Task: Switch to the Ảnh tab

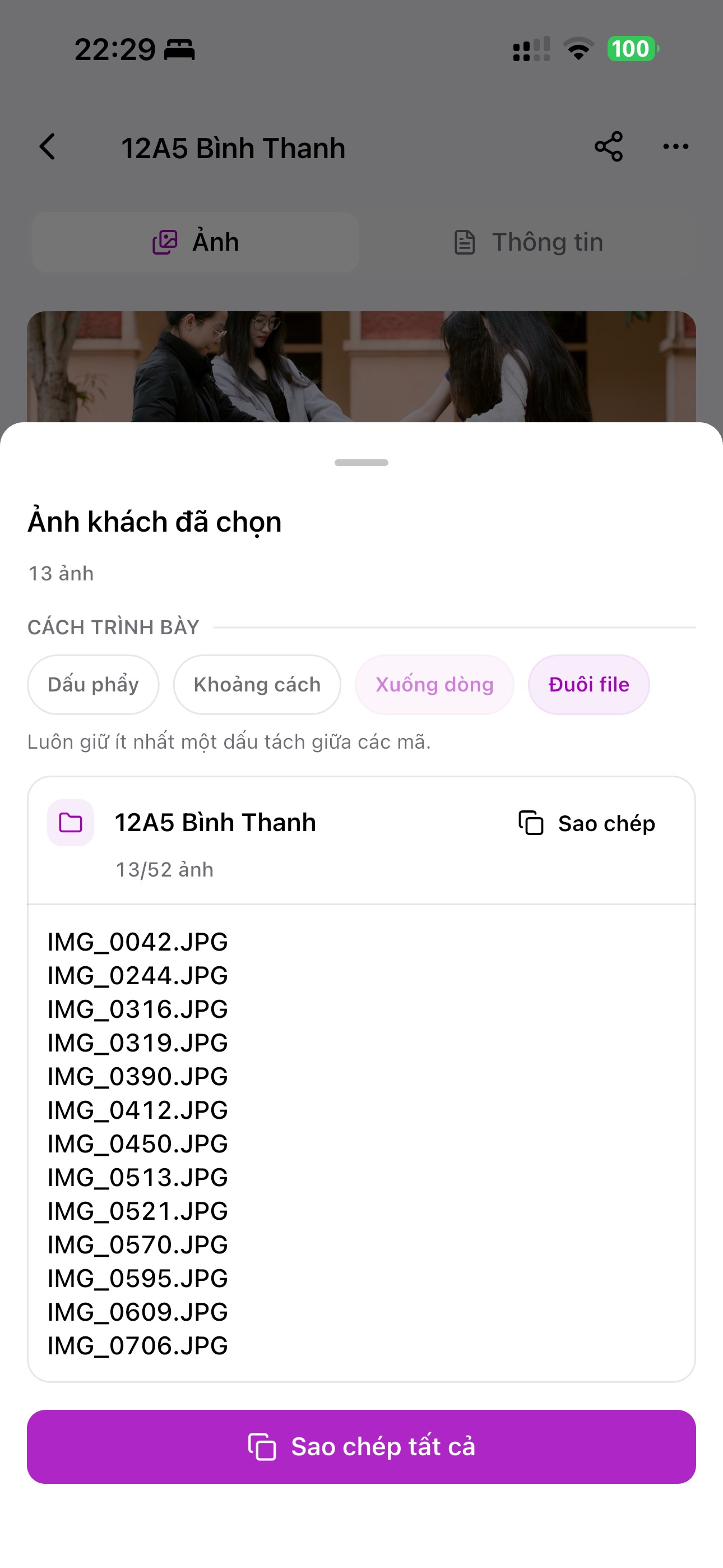Action: tap(196, 242)
